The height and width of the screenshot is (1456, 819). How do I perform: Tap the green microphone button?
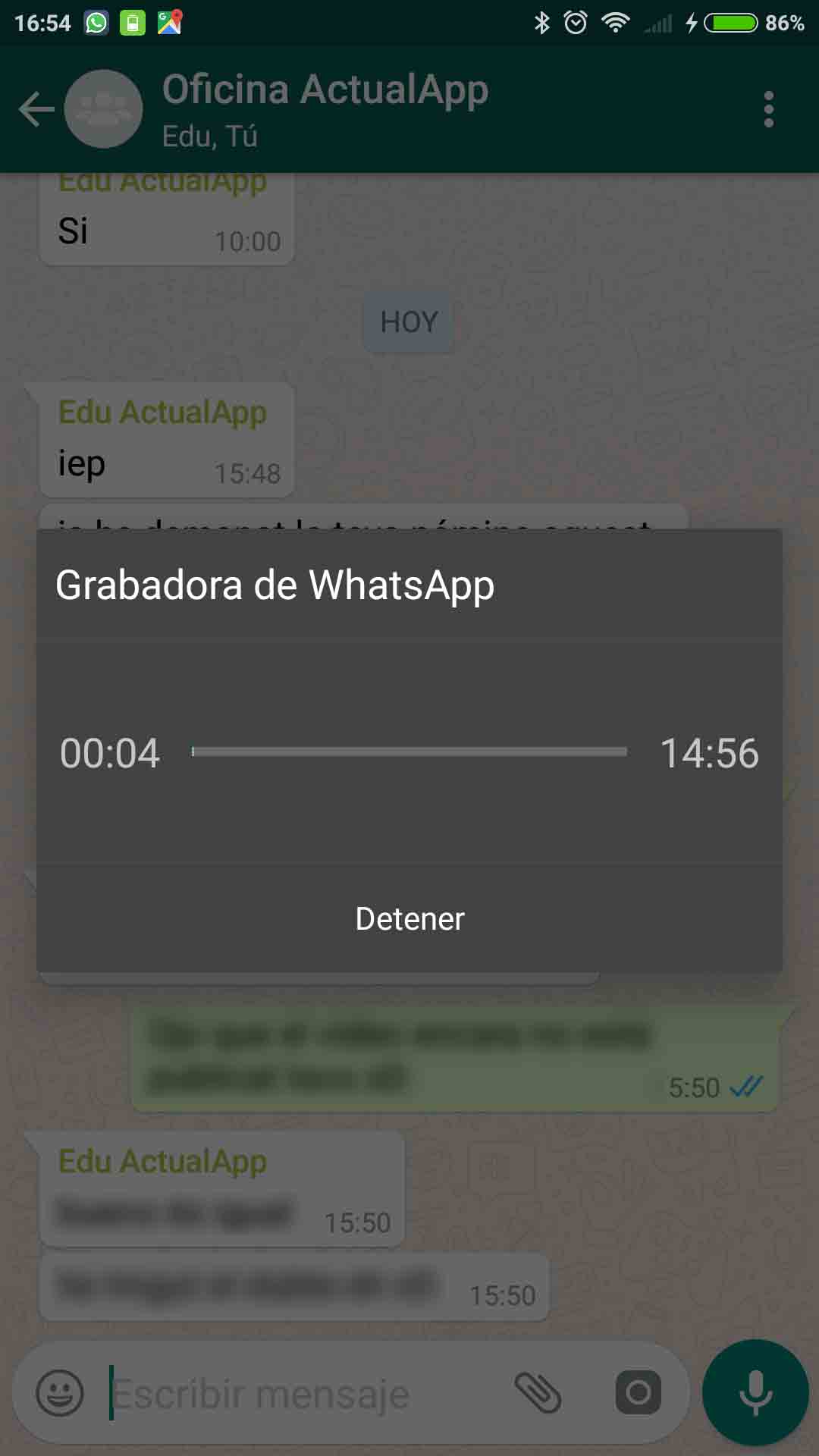click(x=755, y=1392)
